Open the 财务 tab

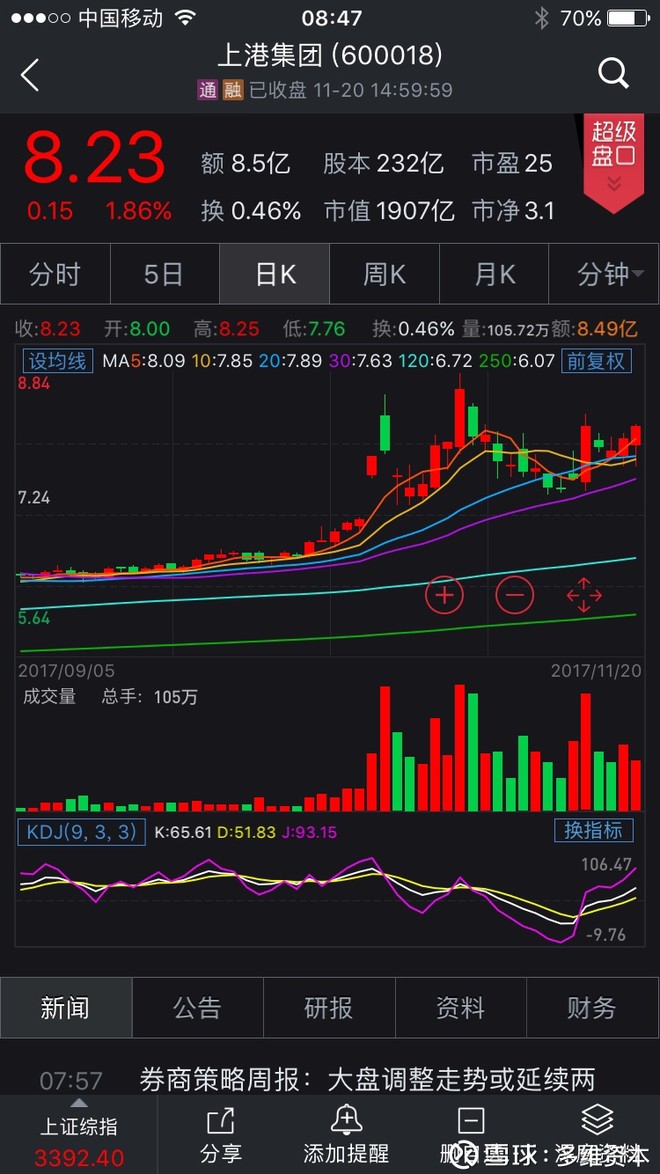coord(592,1008)
